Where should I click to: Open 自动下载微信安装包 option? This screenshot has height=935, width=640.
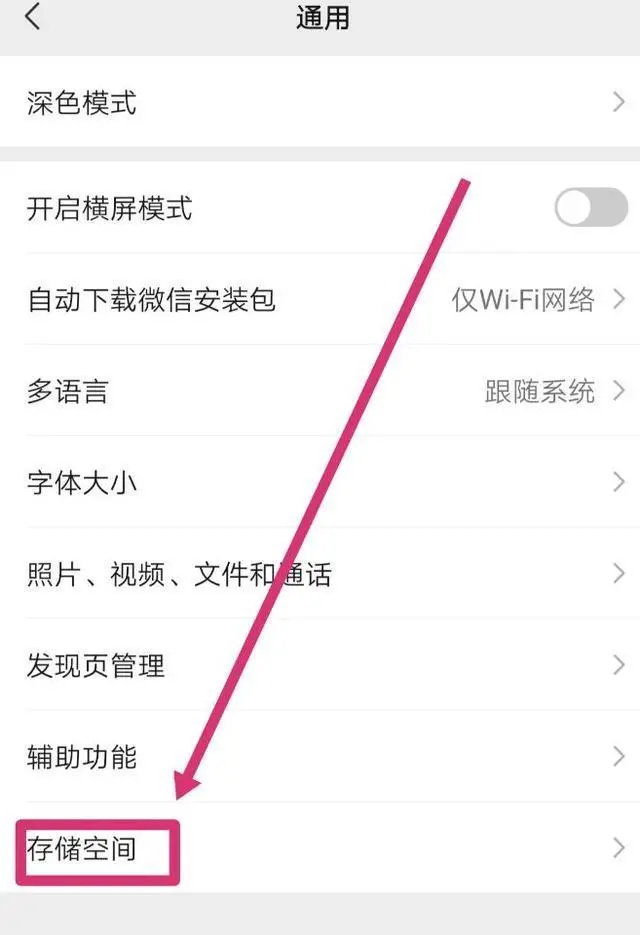[x=320, y=299]
